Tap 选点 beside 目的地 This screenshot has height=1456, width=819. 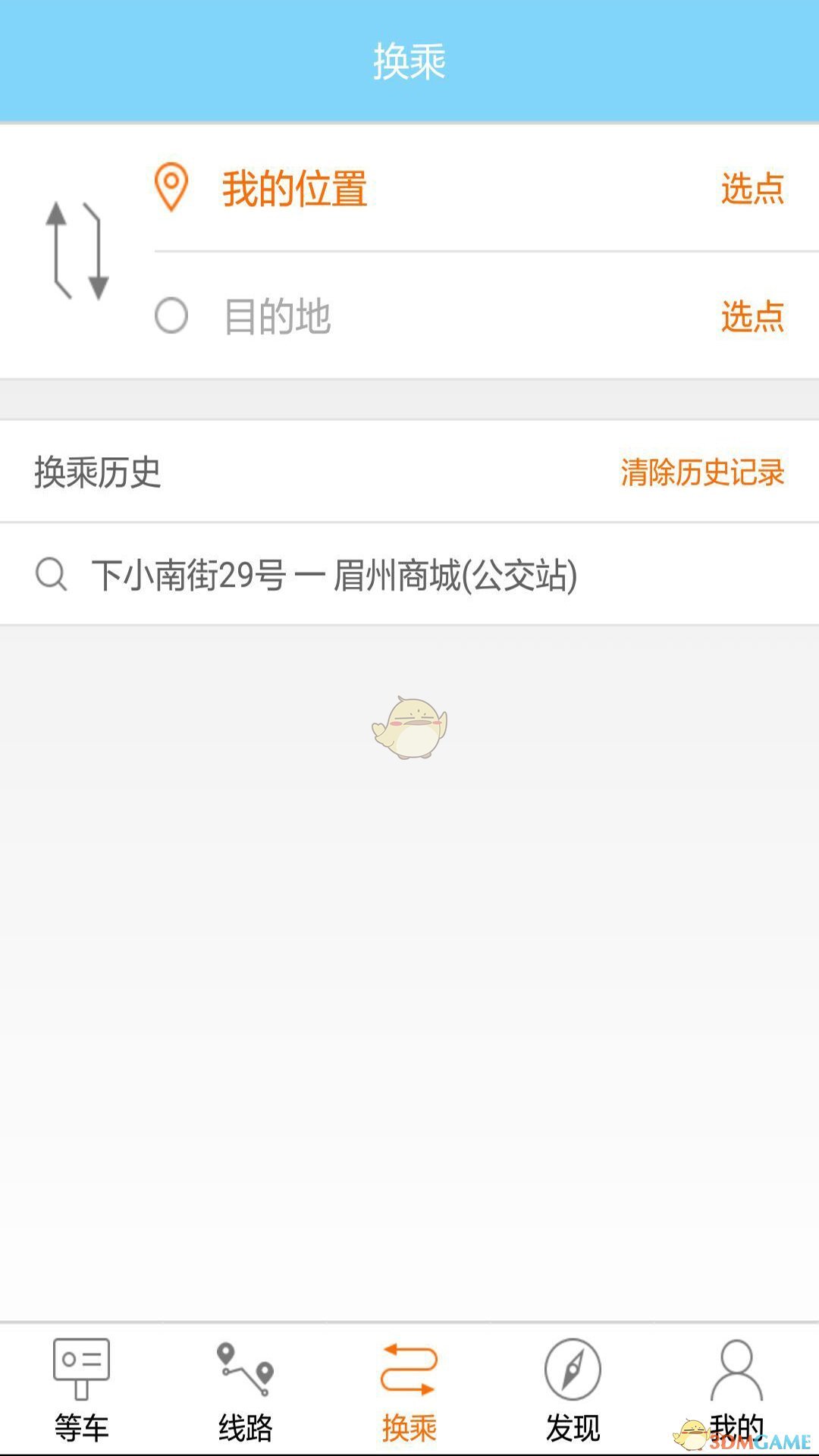(x=752, y=316)
